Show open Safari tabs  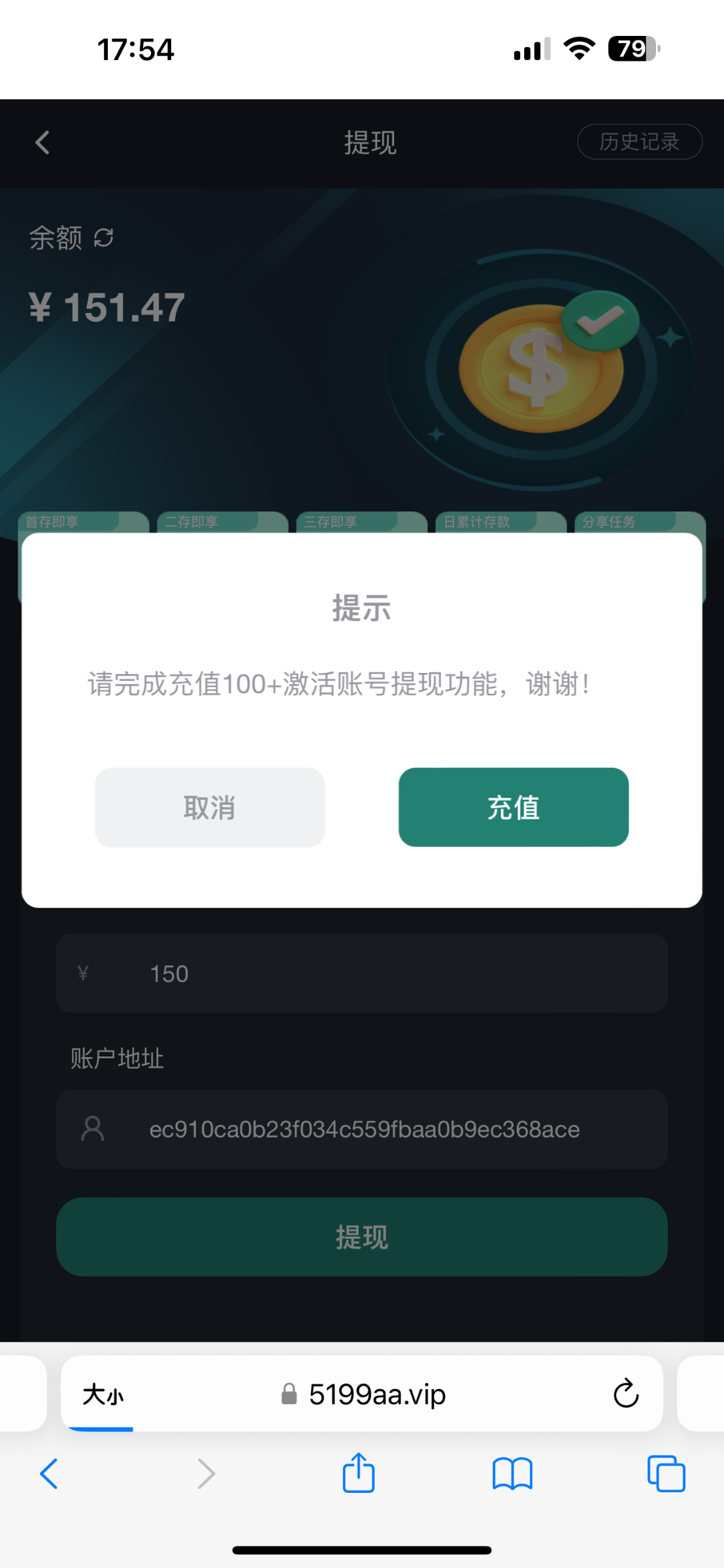666,1474
